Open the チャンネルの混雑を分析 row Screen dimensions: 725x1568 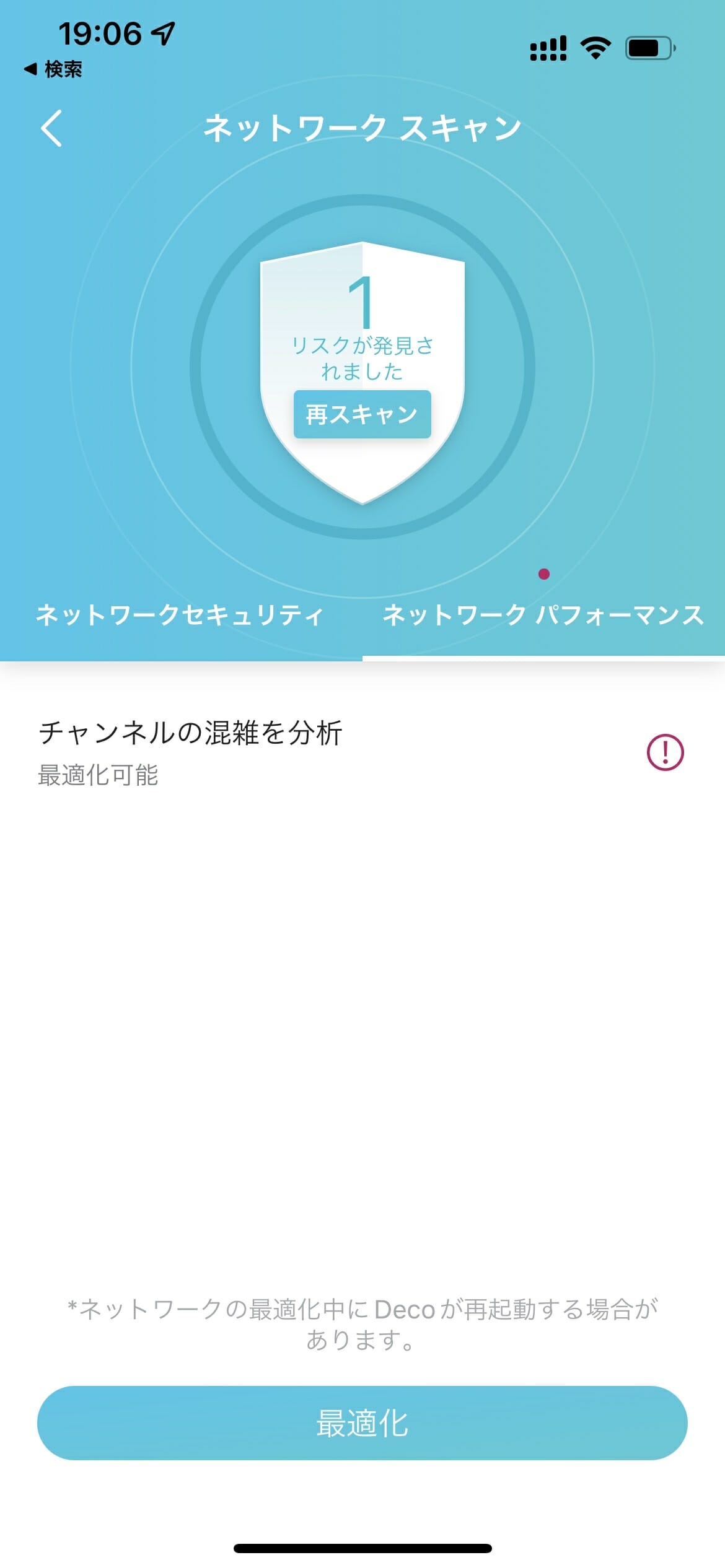(362, 752)
